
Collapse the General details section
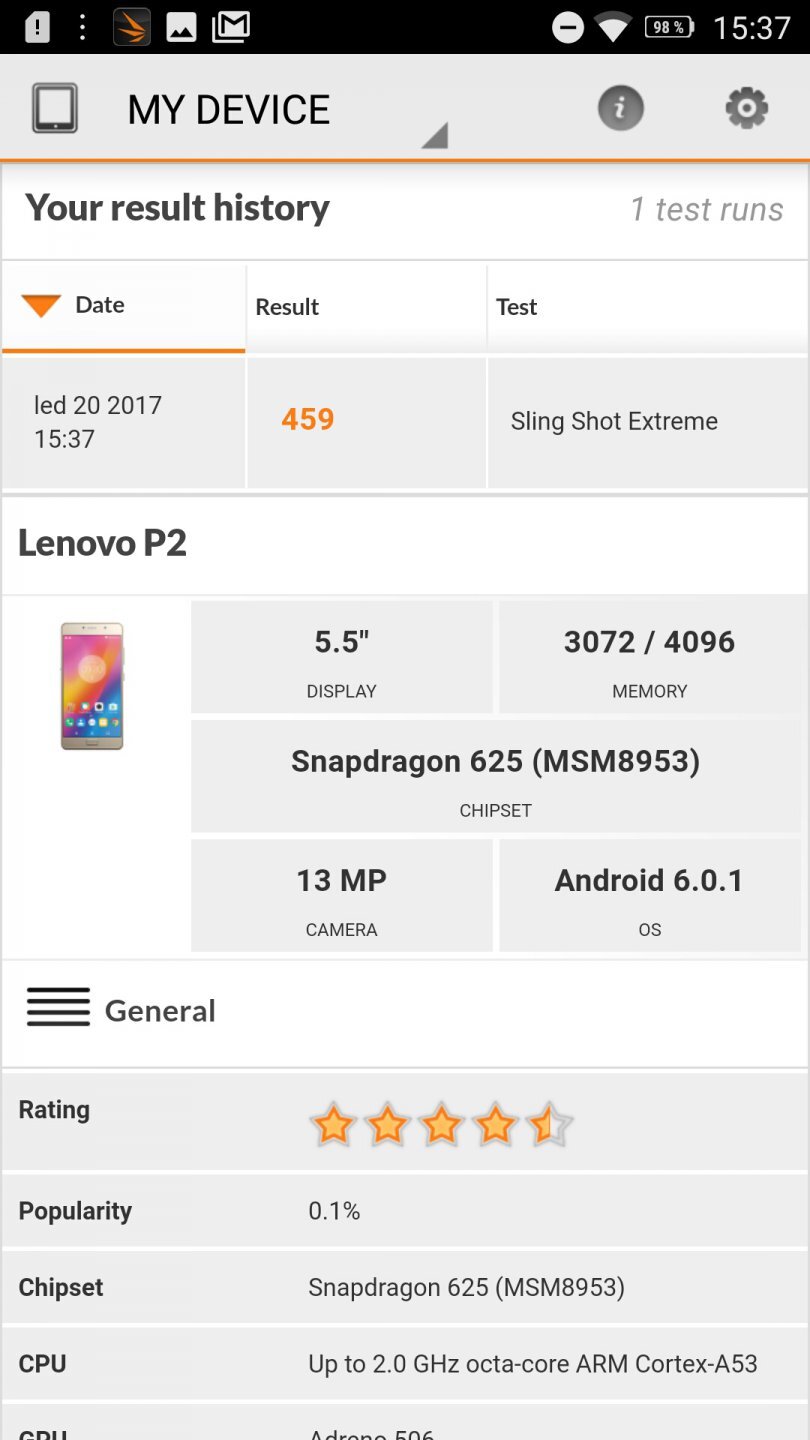coord(160,1010)
